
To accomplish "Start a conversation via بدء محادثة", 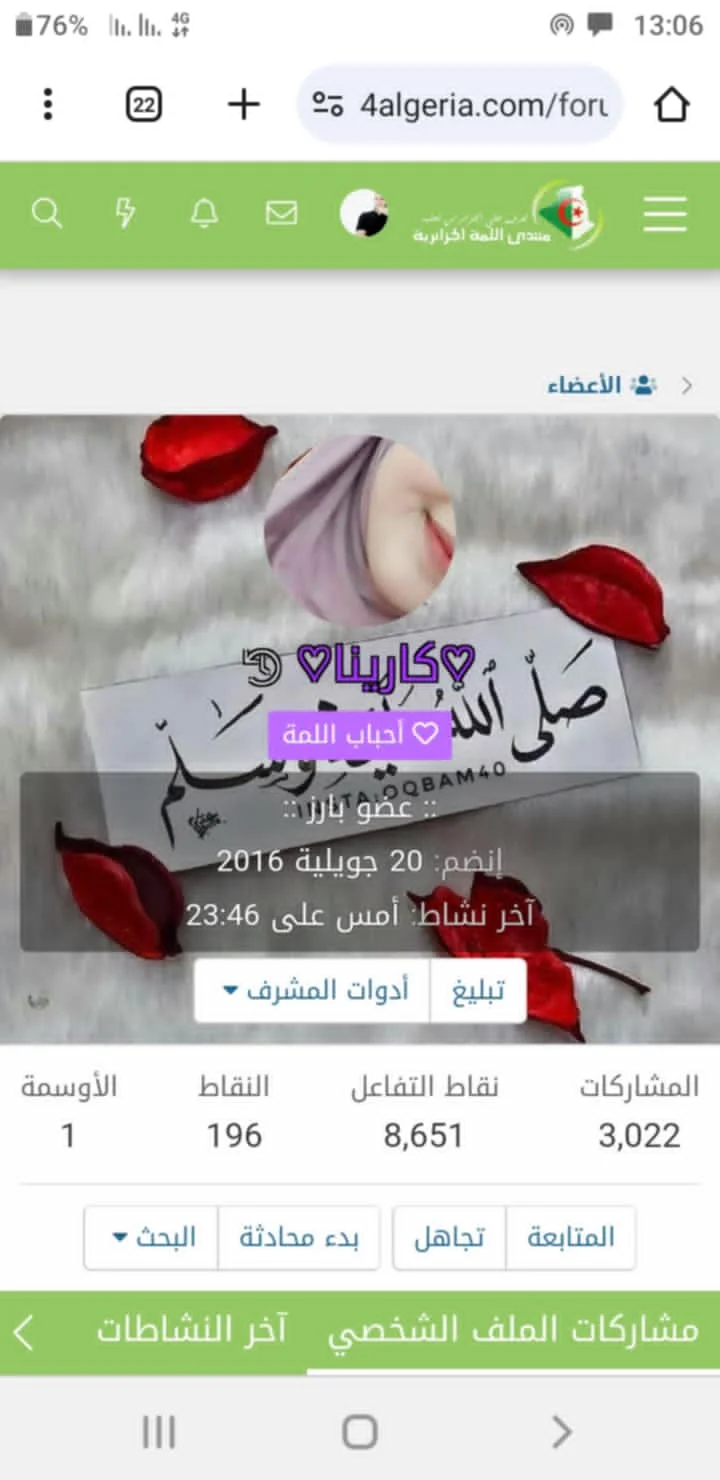I will pos(298,1237).
